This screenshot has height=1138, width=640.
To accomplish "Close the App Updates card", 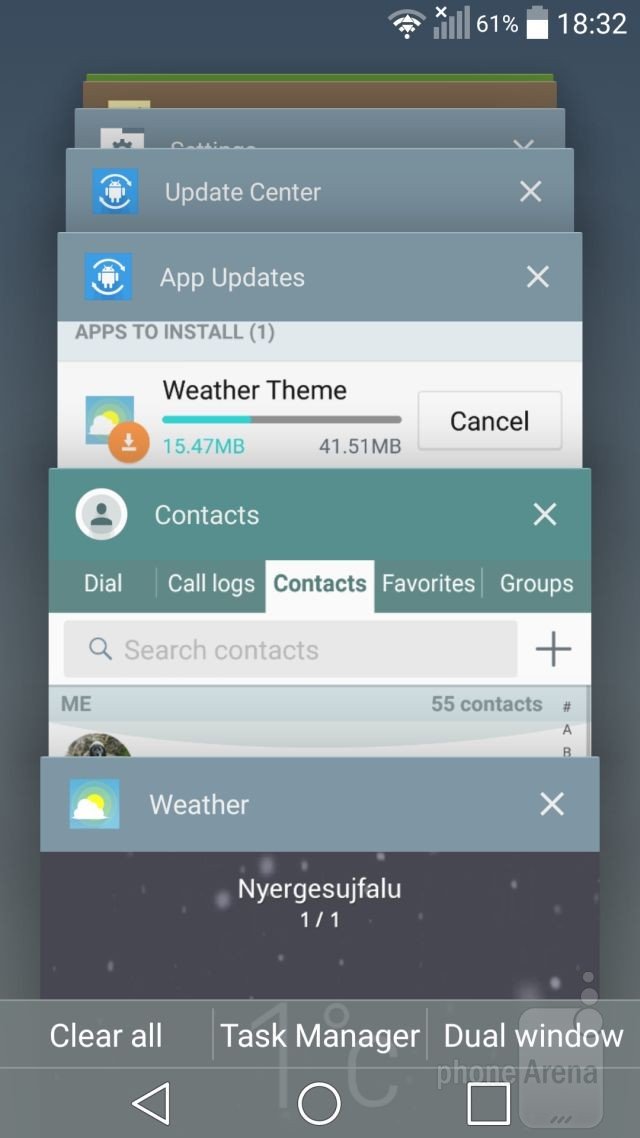I will click(x=538, y=277).
